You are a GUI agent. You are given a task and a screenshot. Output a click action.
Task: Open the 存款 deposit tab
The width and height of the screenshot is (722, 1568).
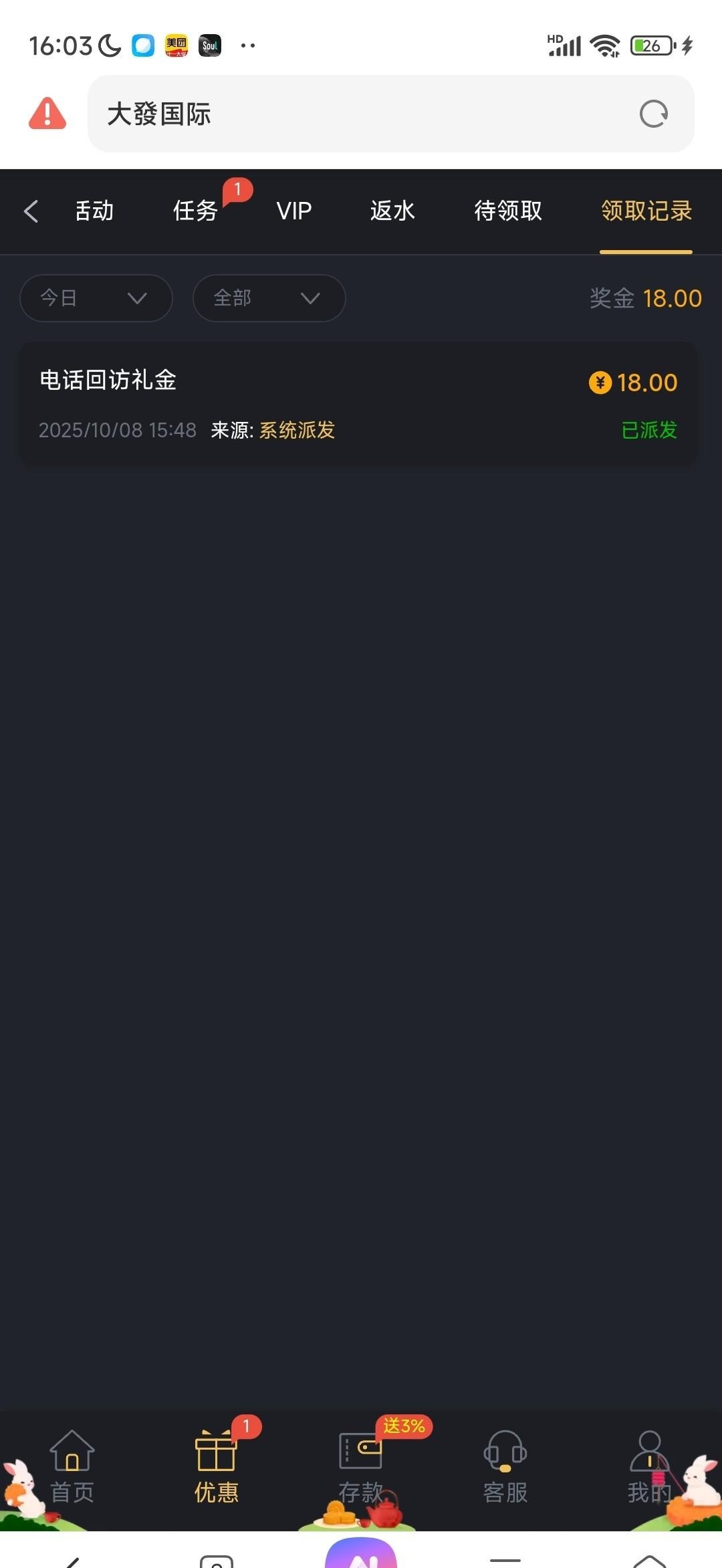click(360, 1468)
